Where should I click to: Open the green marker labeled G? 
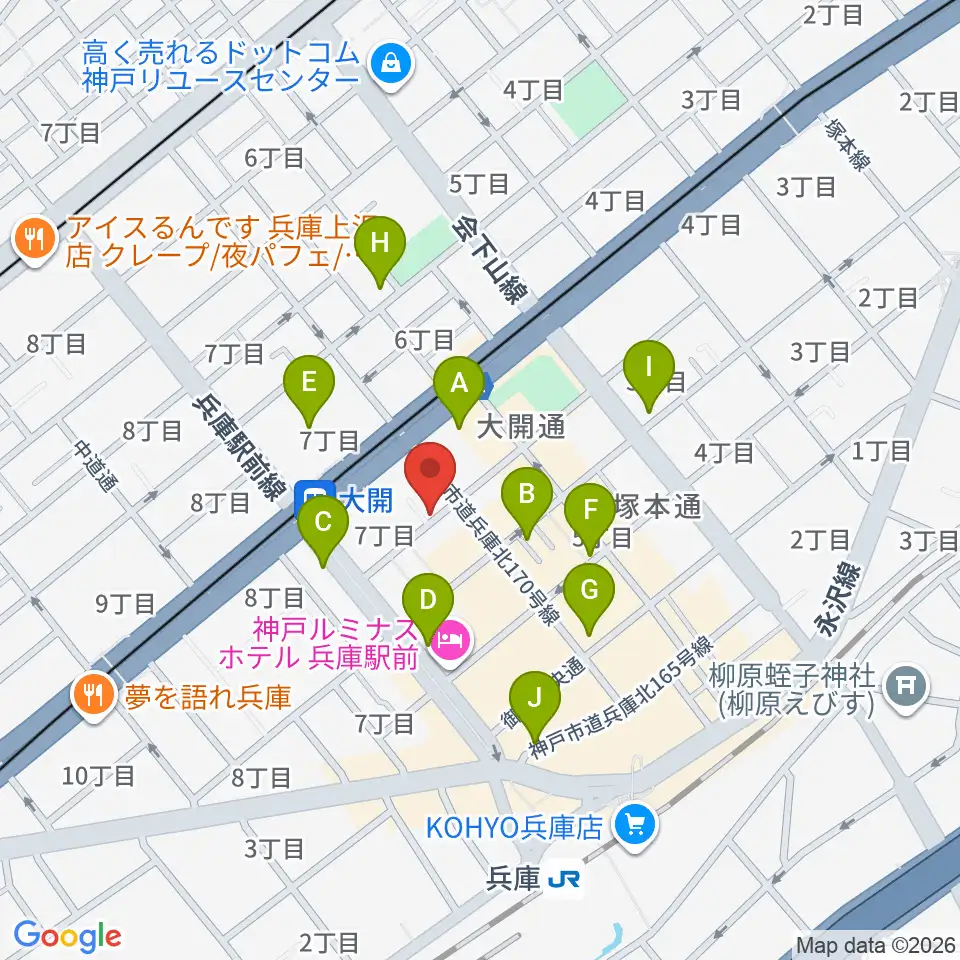point(590,593)
